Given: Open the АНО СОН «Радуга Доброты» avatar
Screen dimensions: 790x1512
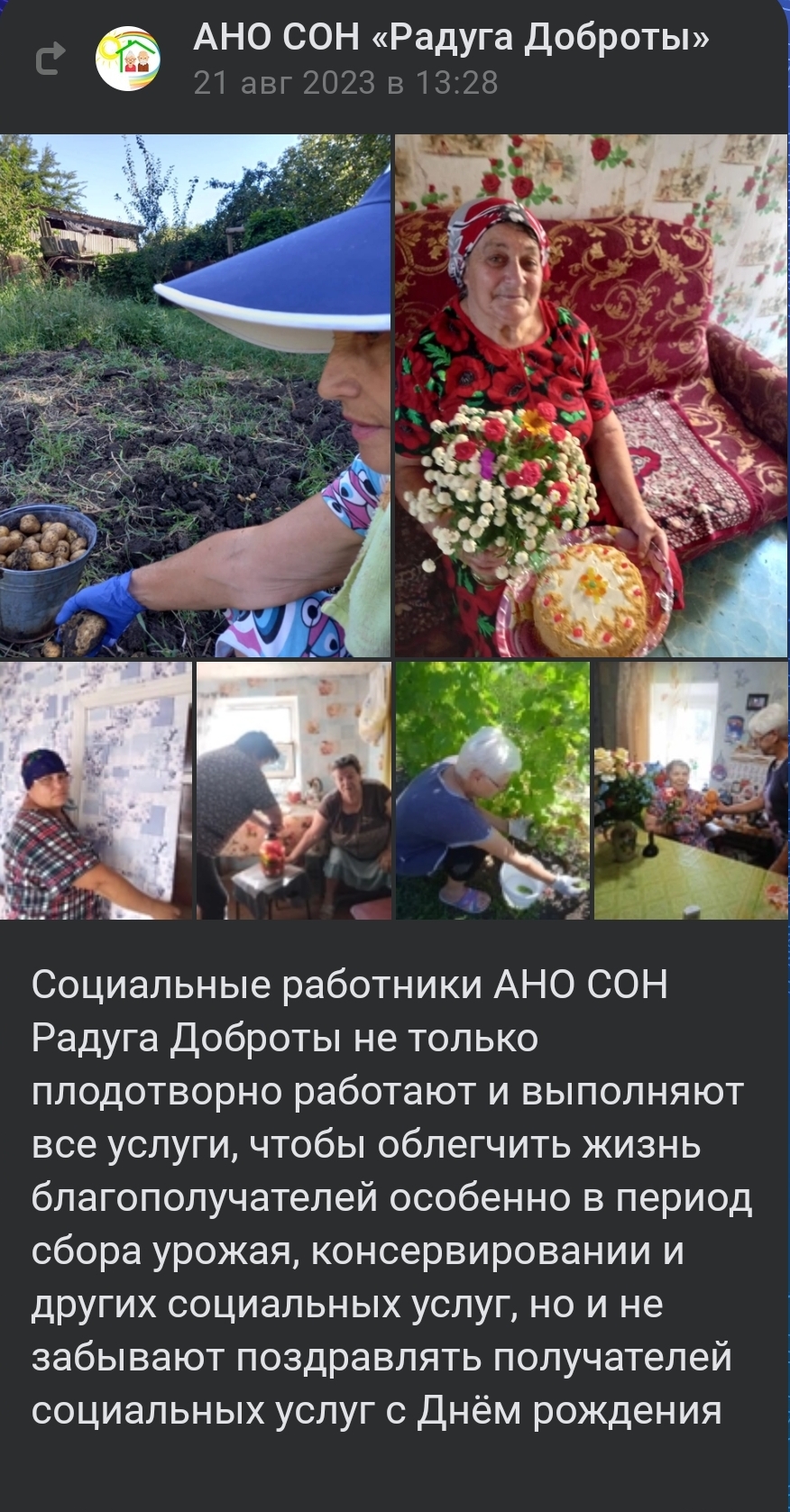Looking at the screenshot, I should 128,59.
